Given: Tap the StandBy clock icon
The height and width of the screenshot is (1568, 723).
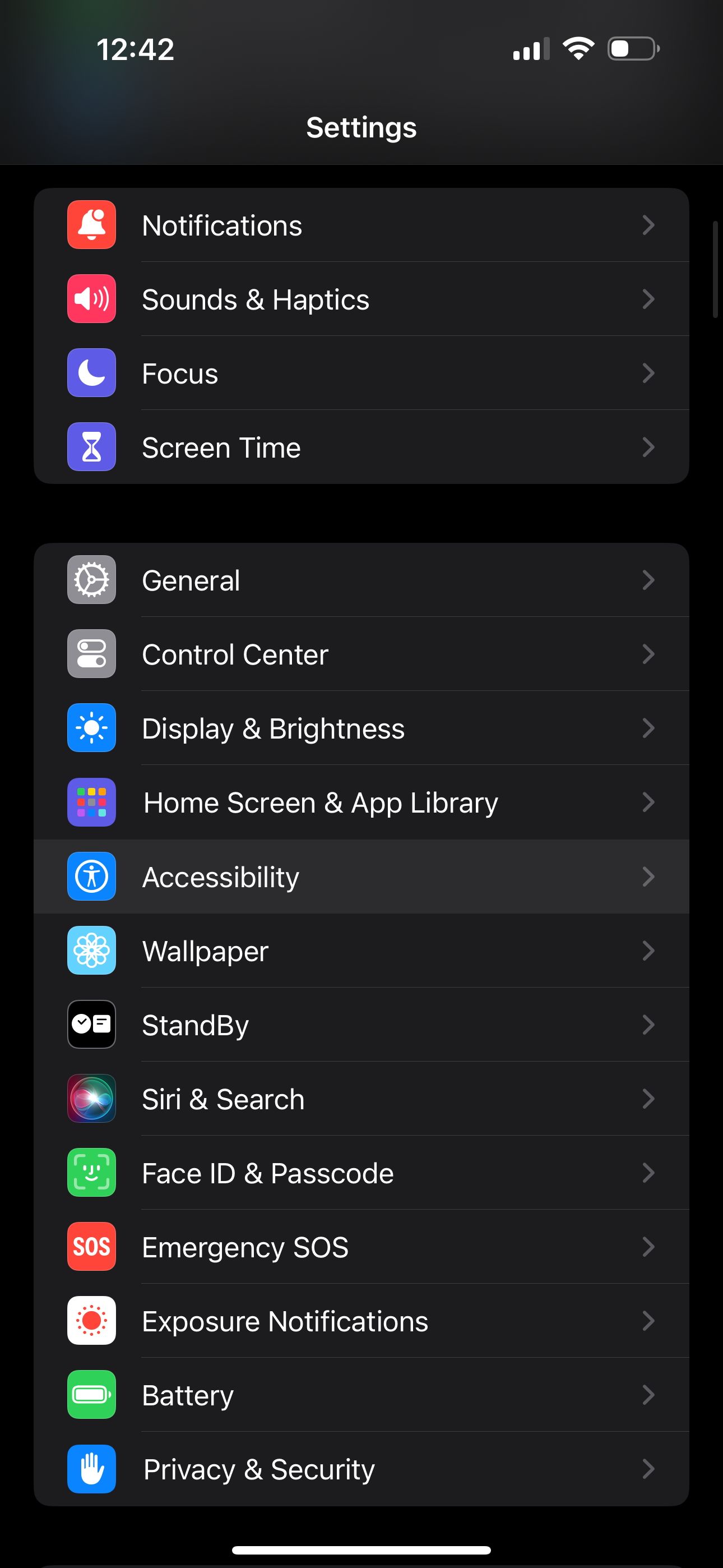Looking at the screenshot, I should pos(91,1025).
